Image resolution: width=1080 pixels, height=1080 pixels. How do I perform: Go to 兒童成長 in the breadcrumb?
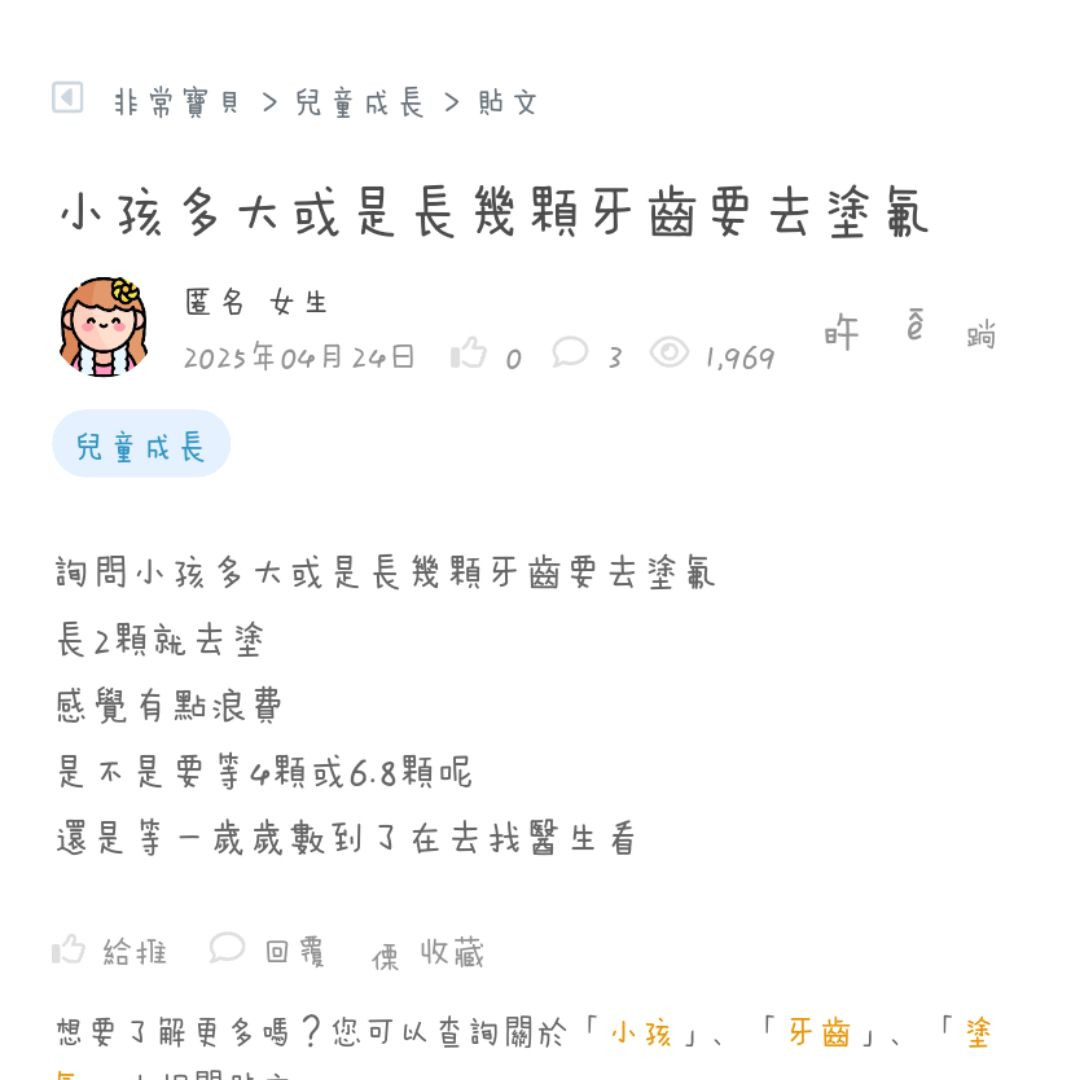tap(360, 102)
